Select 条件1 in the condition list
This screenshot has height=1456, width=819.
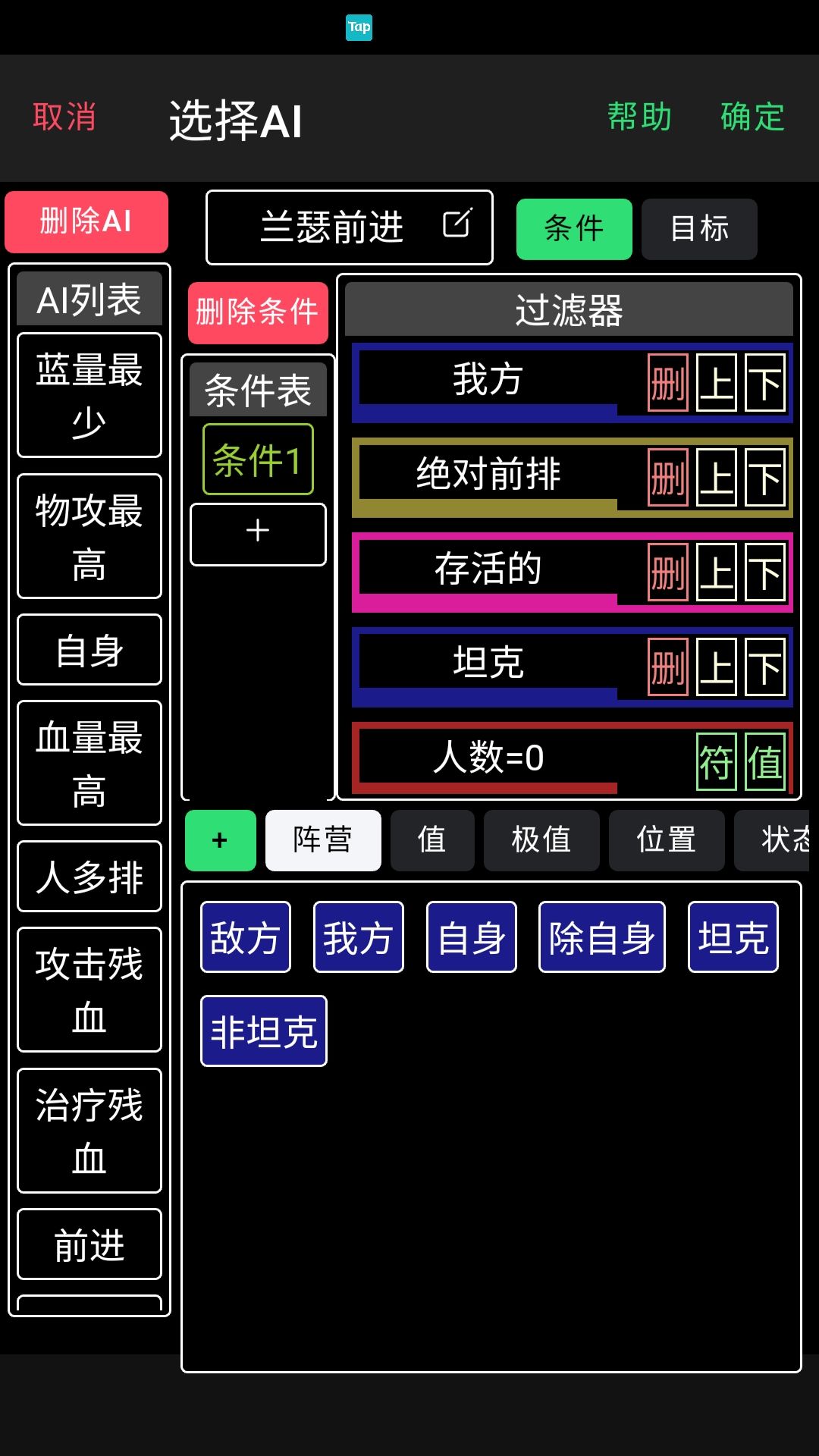(257, 458)
